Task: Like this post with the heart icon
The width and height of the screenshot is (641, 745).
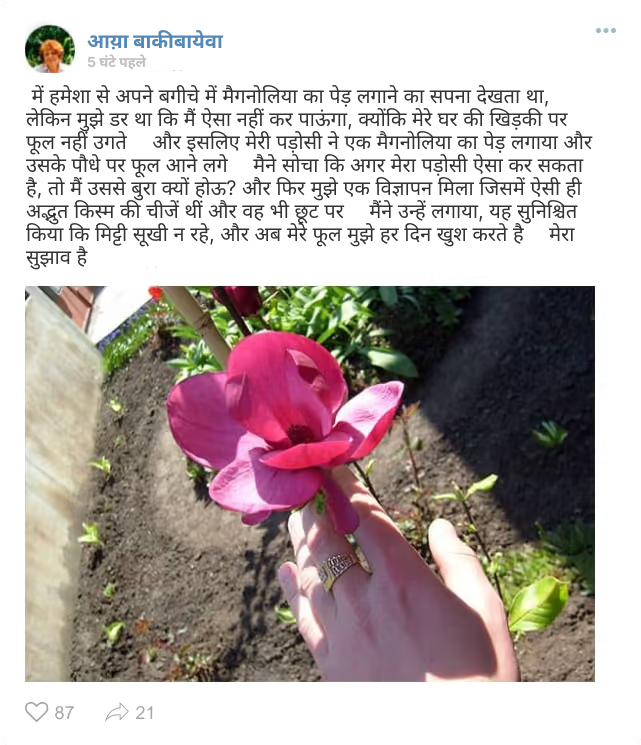Action: pyautogui.click(x=37, y=712)
